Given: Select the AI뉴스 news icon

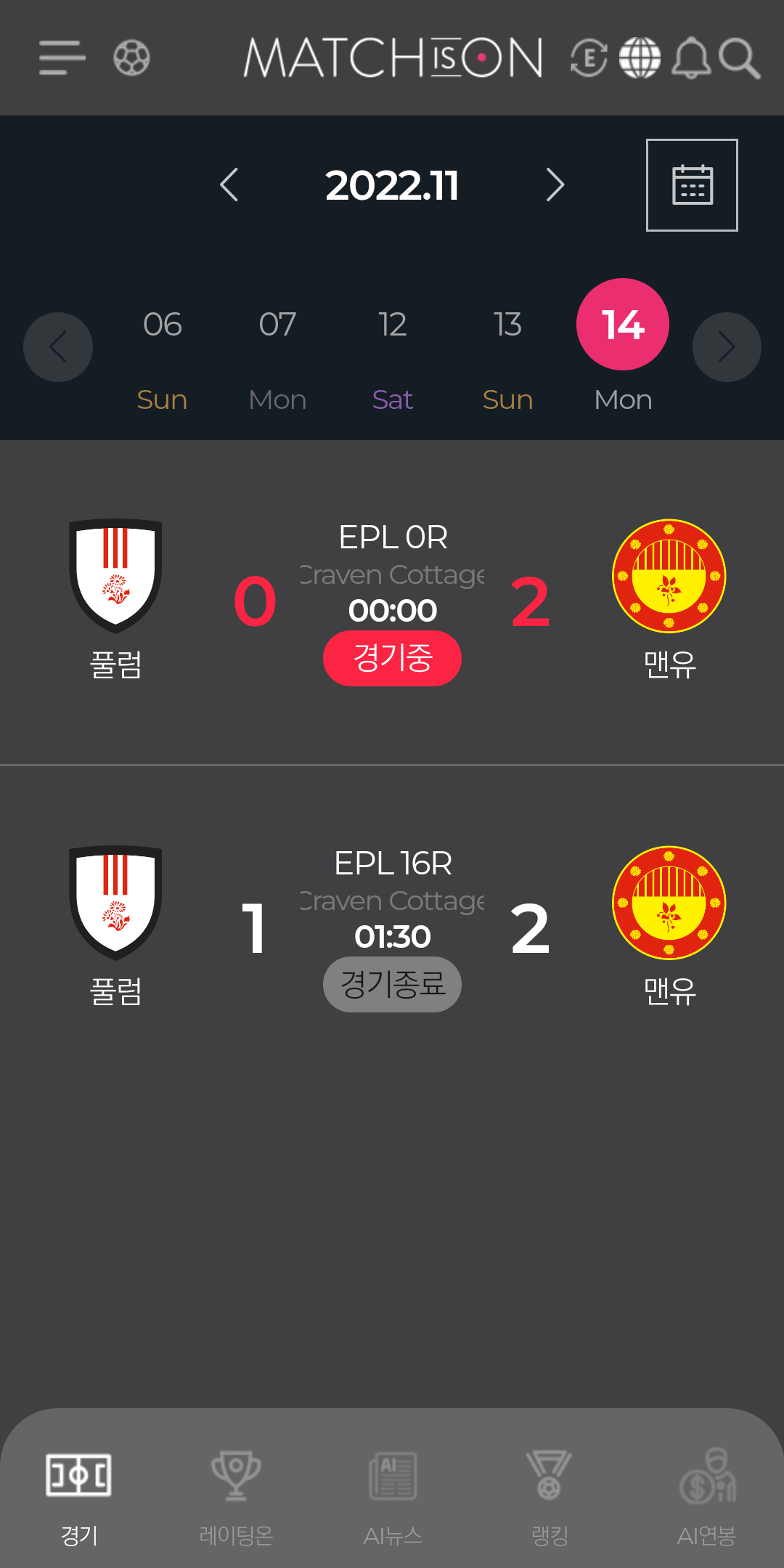Looking at the screenshot, I should 392,1496.
